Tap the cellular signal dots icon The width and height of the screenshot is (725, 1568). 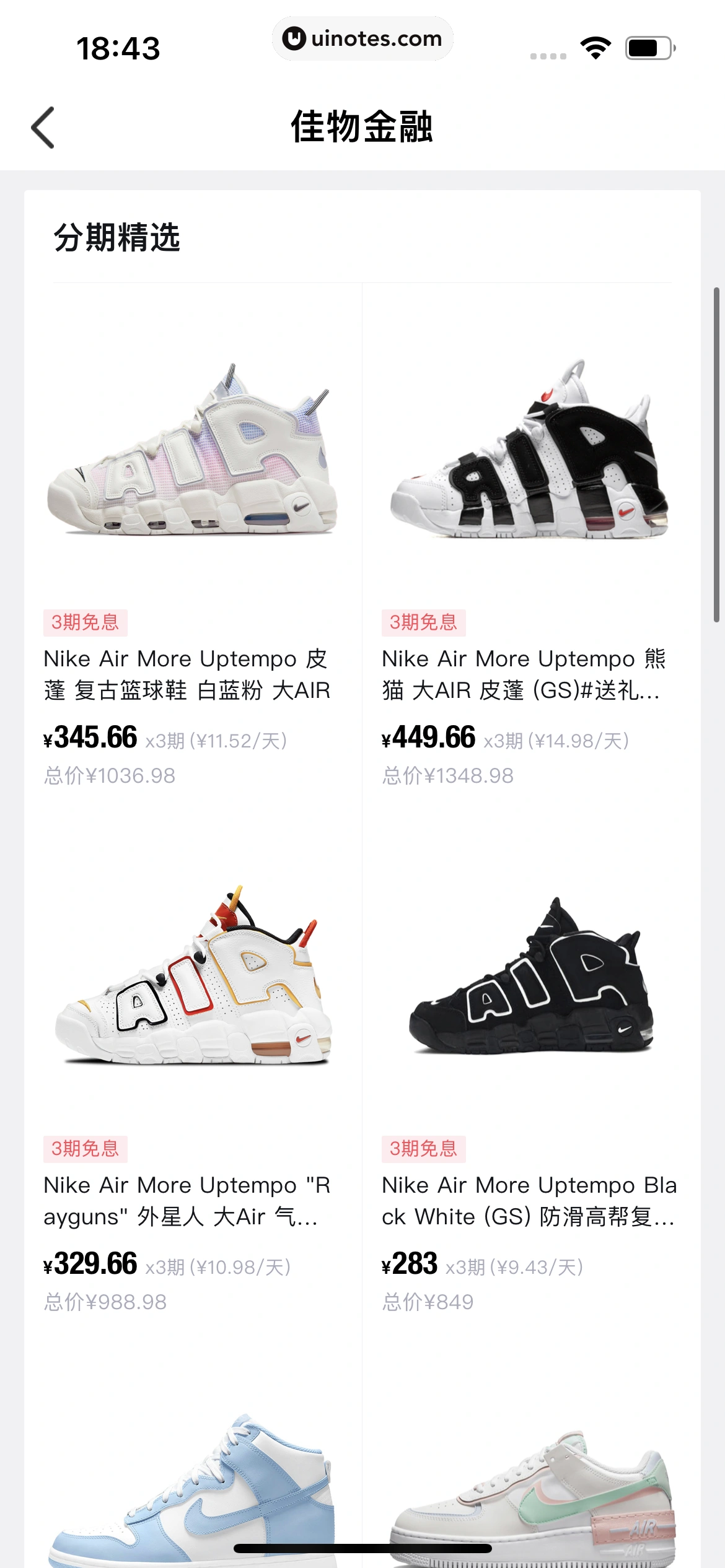coord(549,54)
